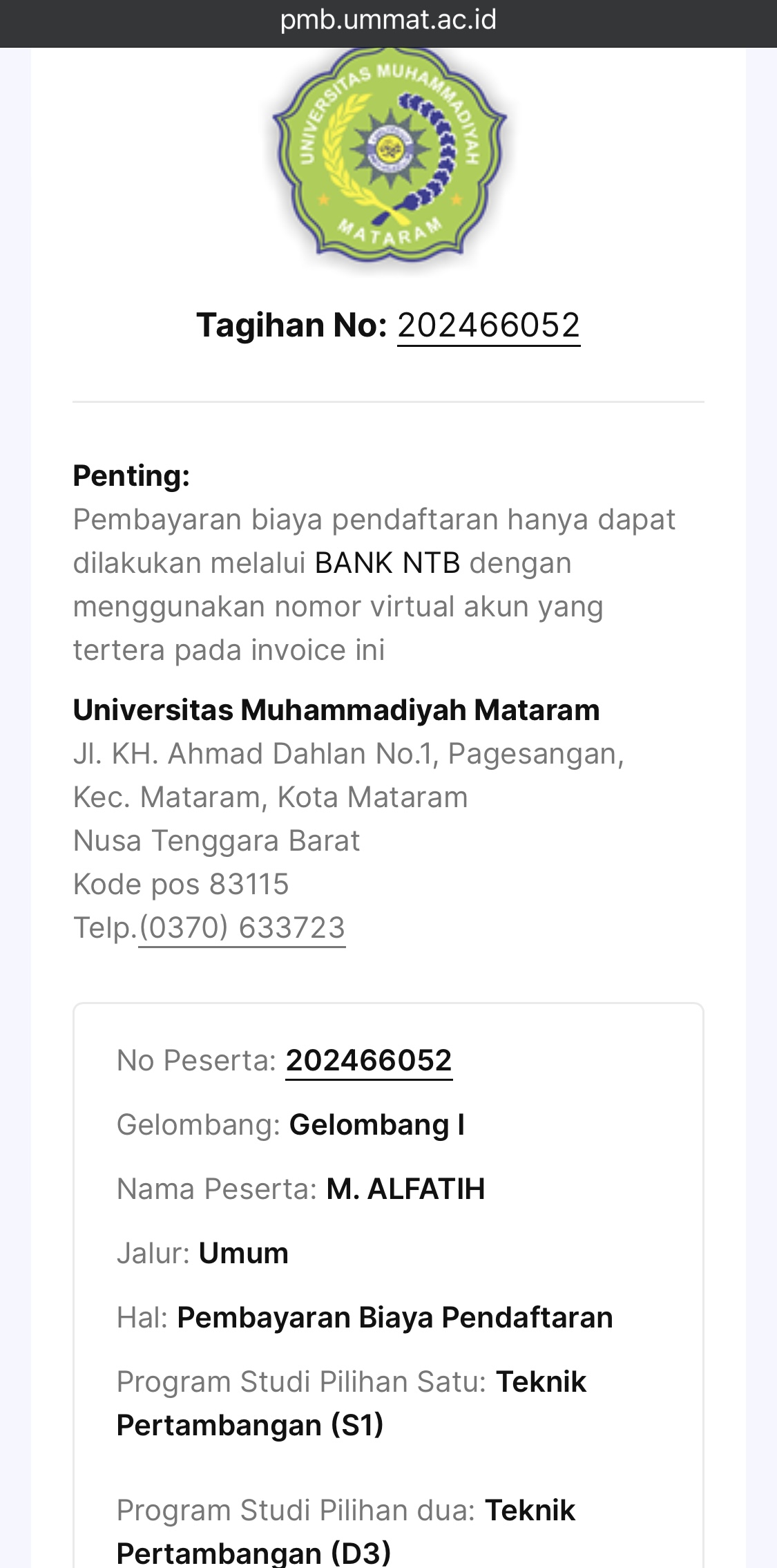Call the (0370) 633723 phone link

[x=242, y=927]
